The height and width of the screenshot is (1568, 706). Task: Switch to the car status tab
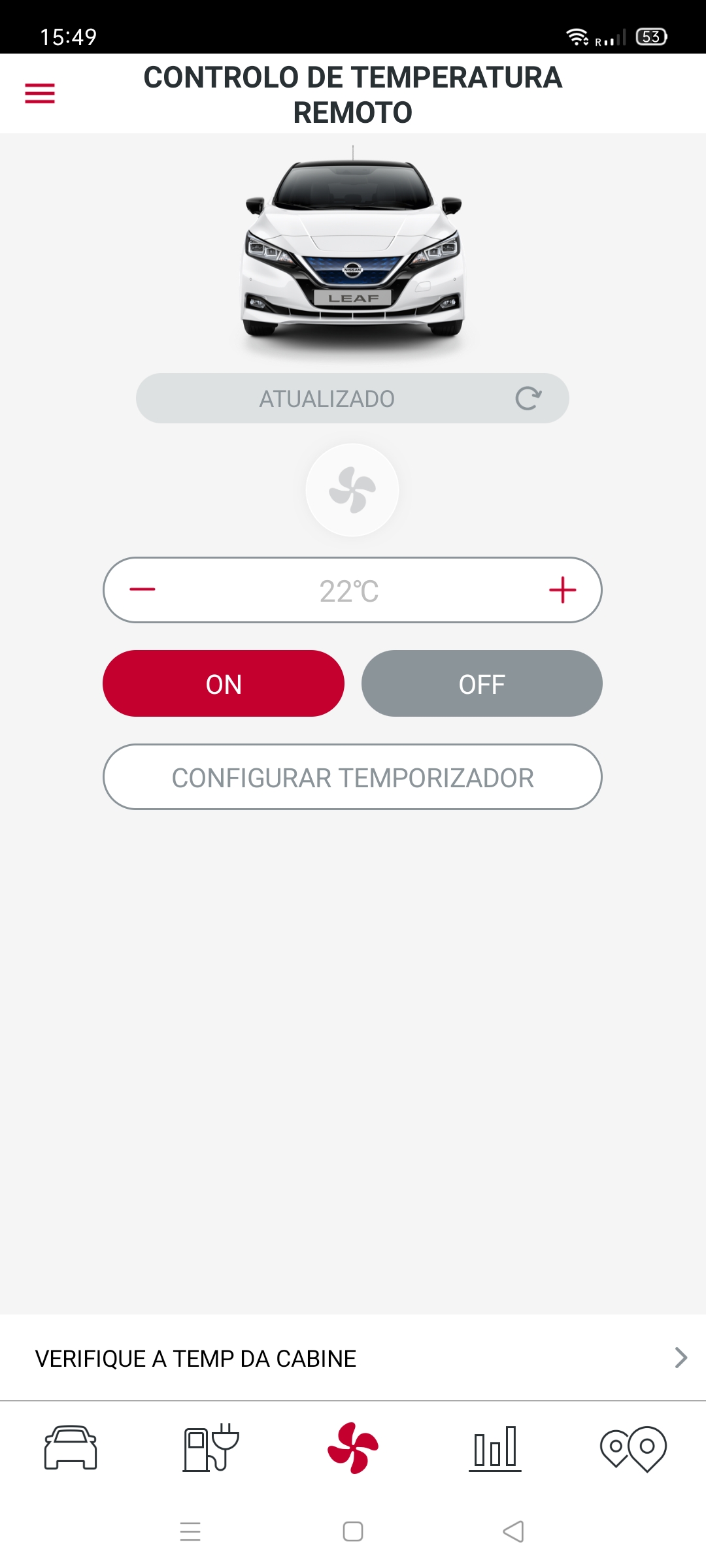[x=71, y=1448]
